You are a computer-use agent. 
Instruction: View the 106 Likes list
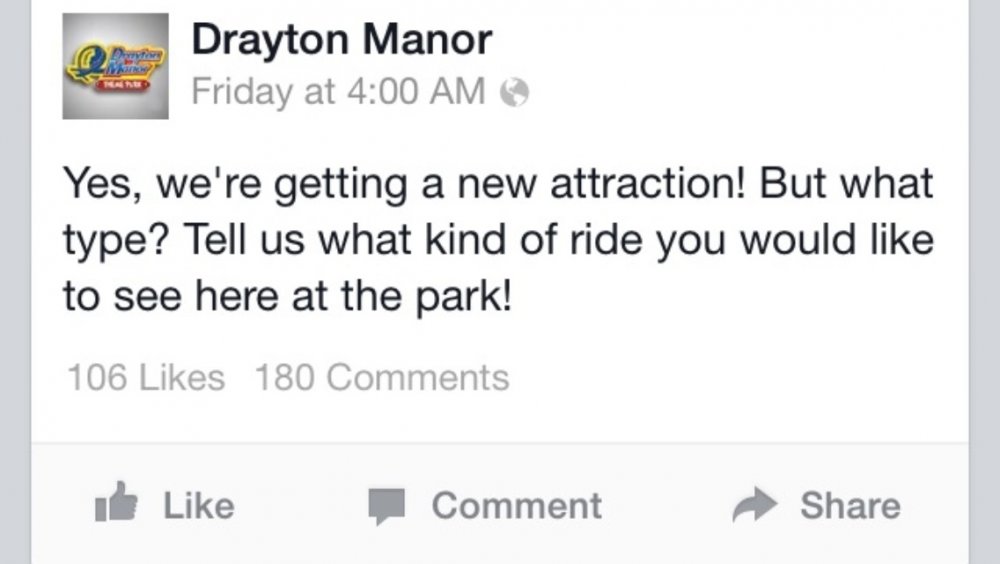tap(145, 378)
